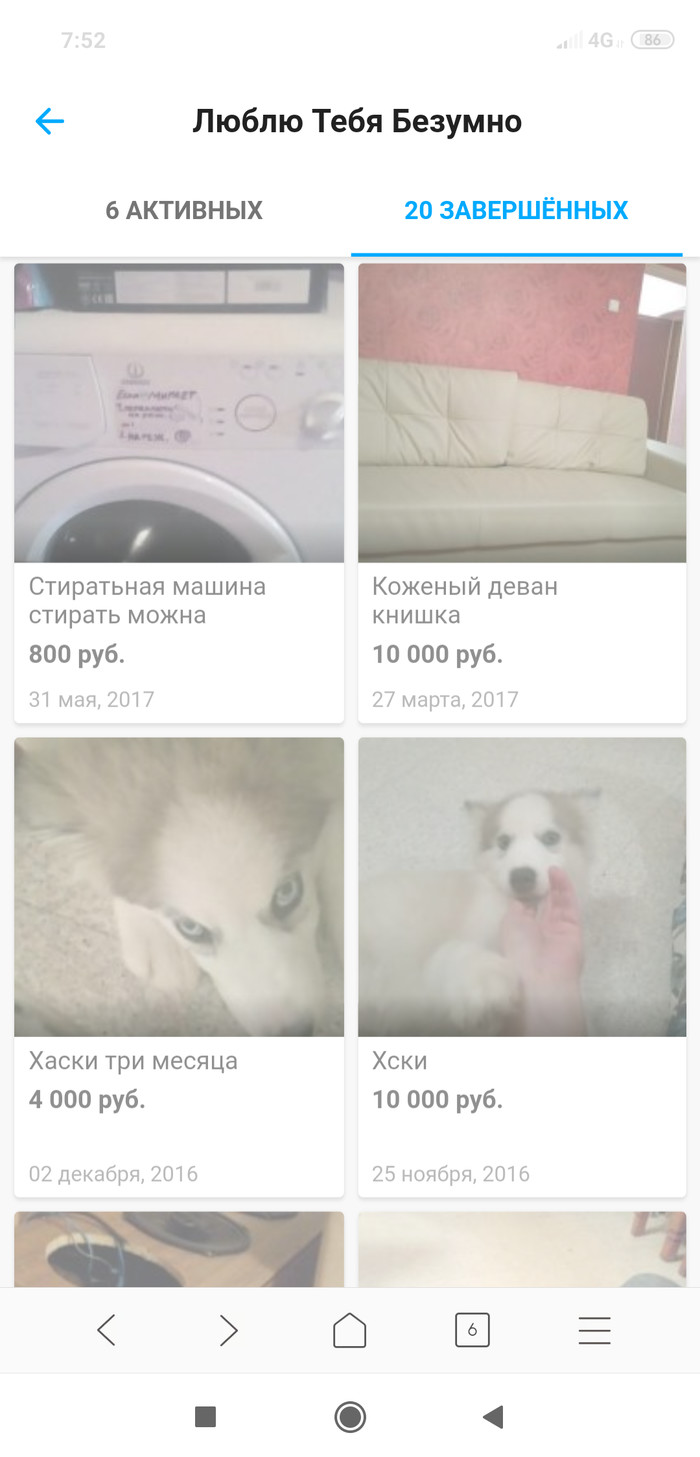Open the browser home page

click(x=350, y=1330)
